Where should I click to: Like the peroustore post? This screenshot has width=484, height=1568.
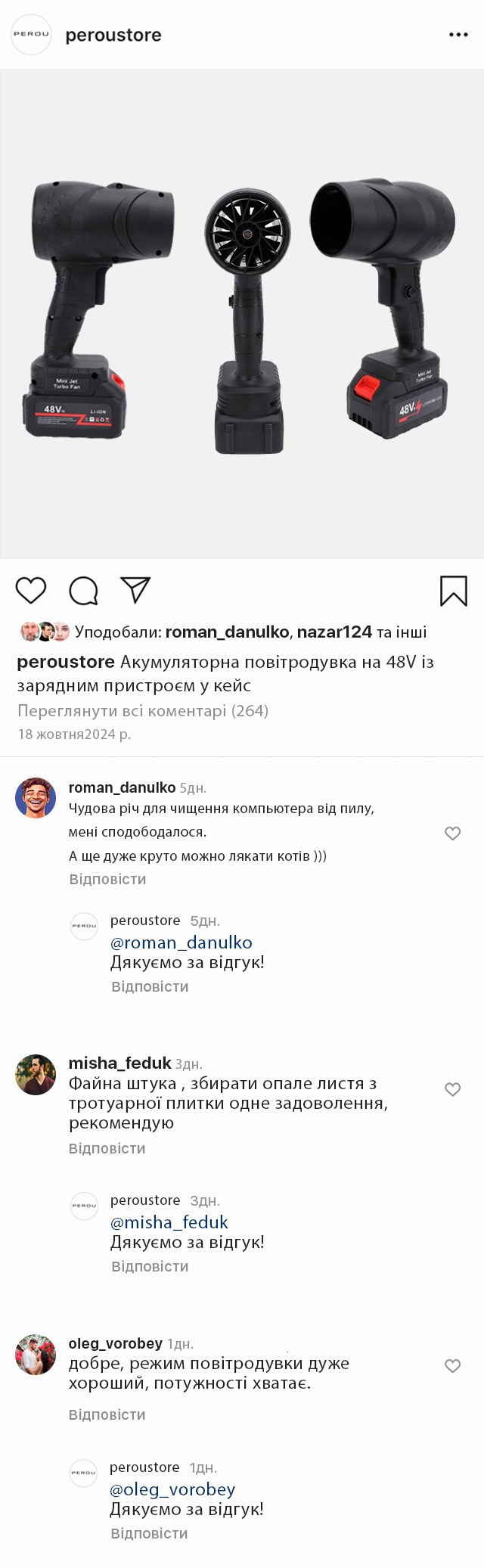tap(31, 591)
